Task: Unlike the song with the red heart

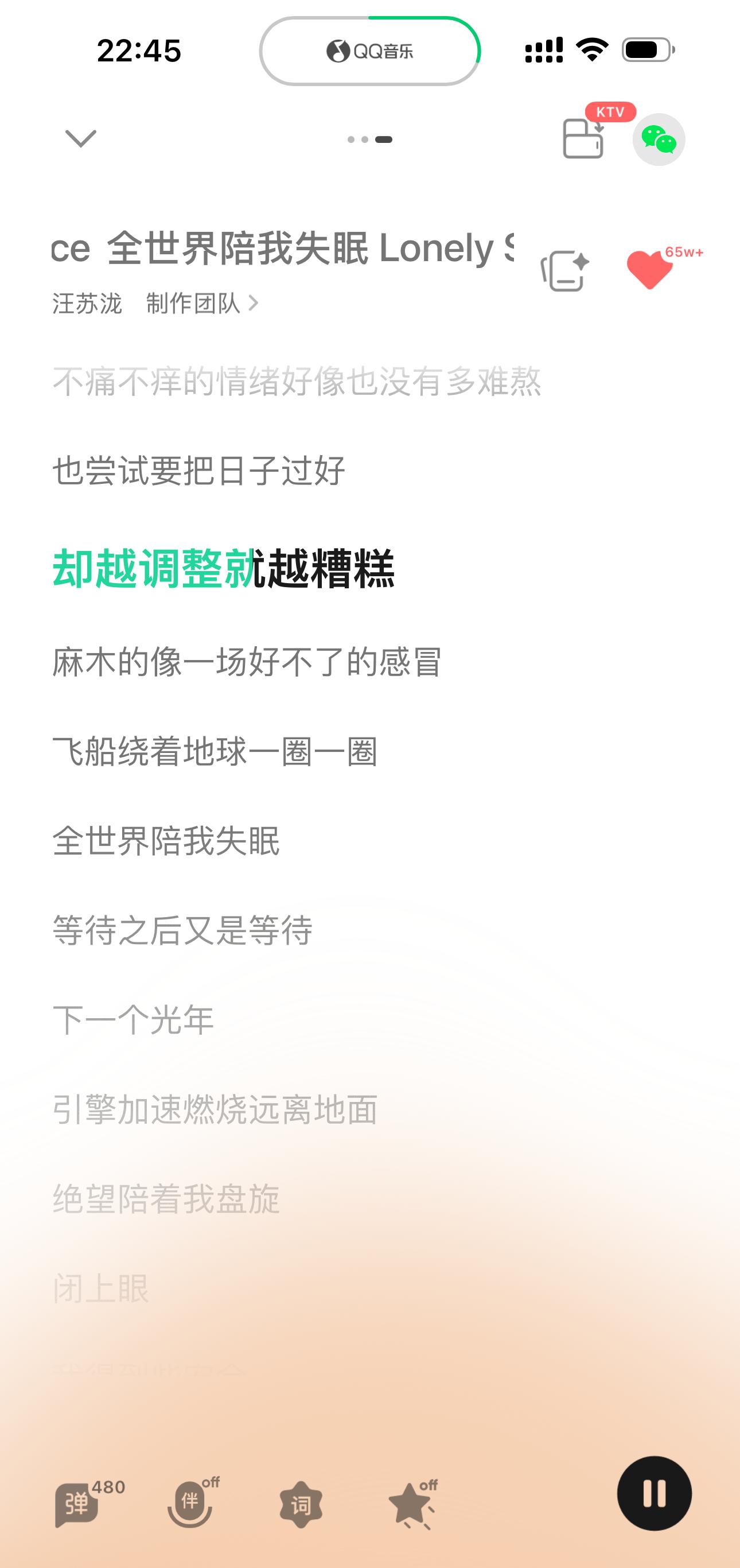Action: [x=649, y=269]
